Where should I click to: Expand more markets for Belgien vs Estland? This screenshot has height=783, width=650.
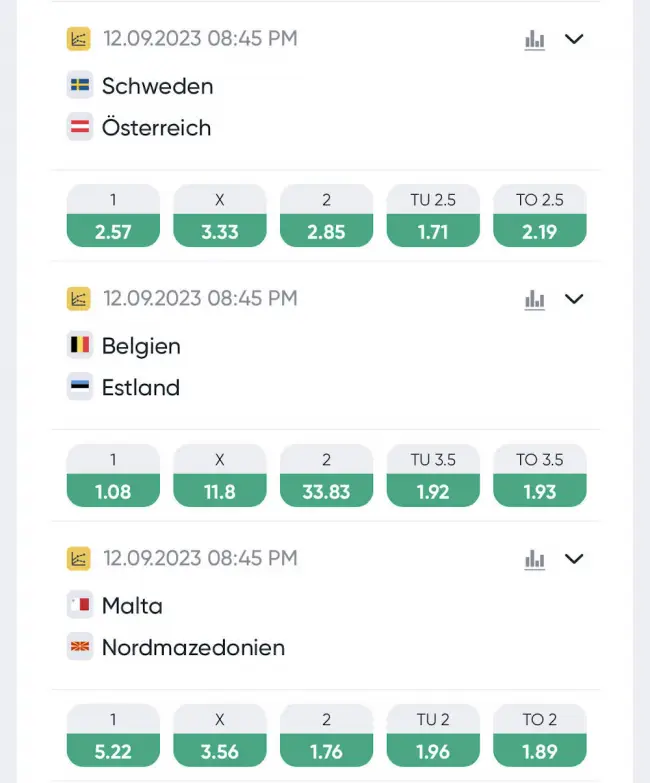[574, 299]
